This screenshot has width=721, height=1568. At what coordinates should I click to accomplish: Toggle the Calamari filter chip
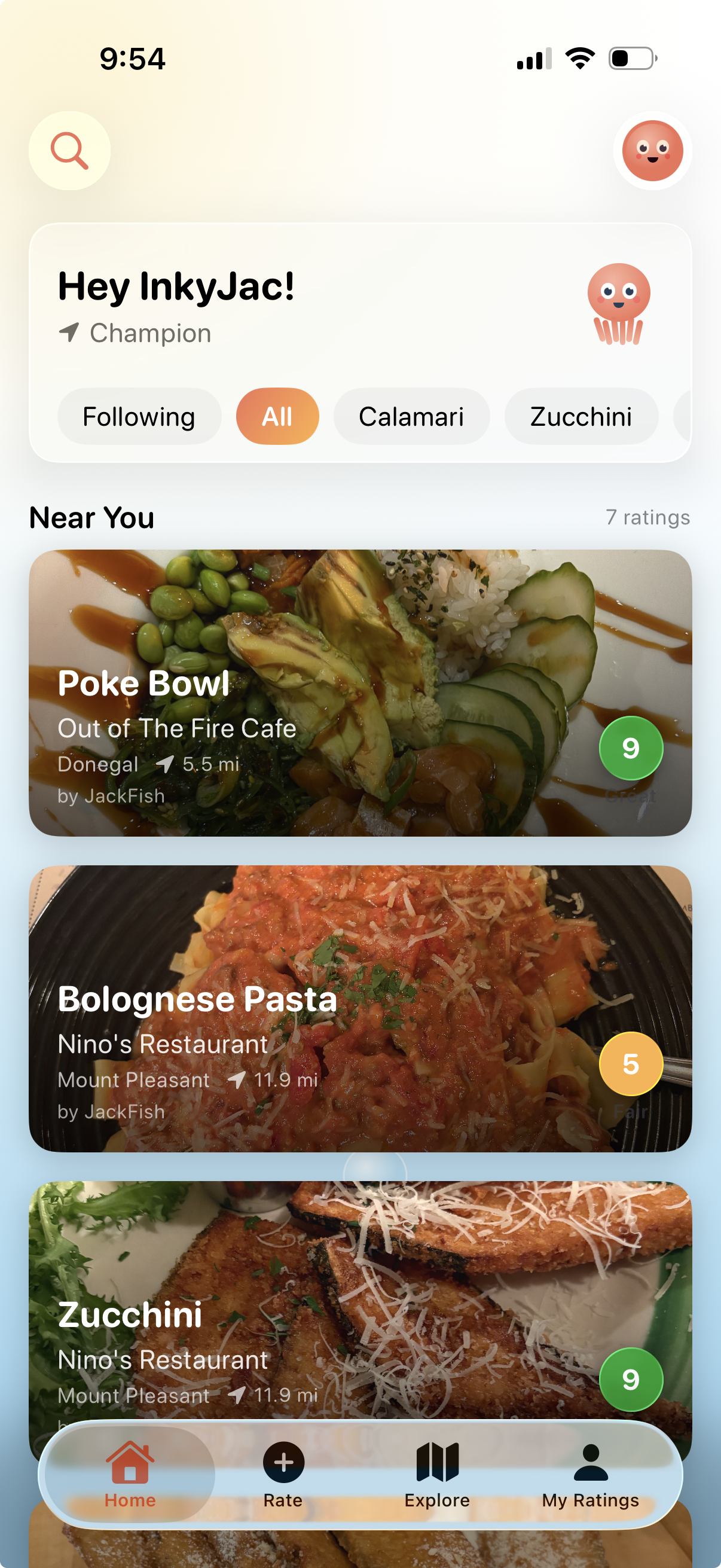[x=411, y=416]
